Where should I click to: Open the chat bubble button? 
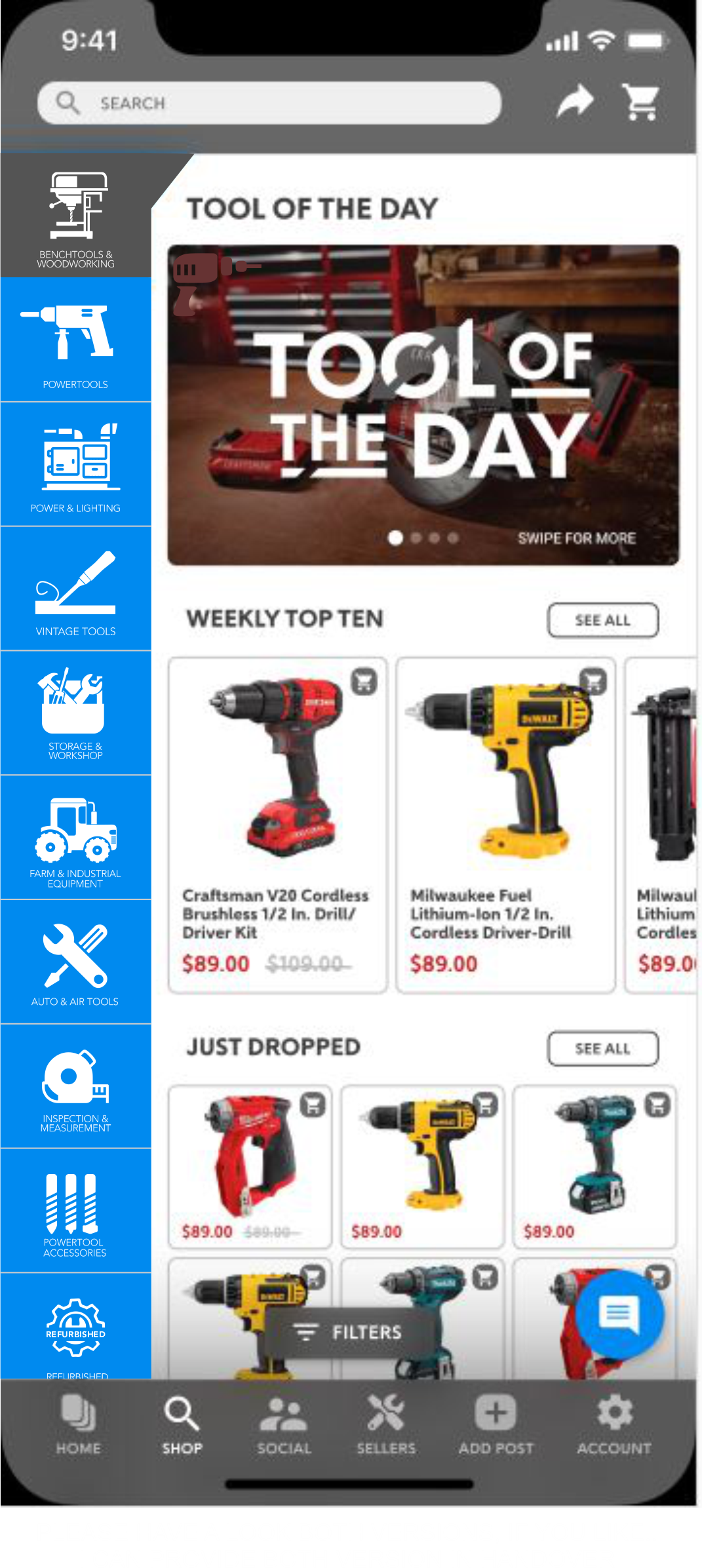pyautogui.click(x=619, y=1314)
